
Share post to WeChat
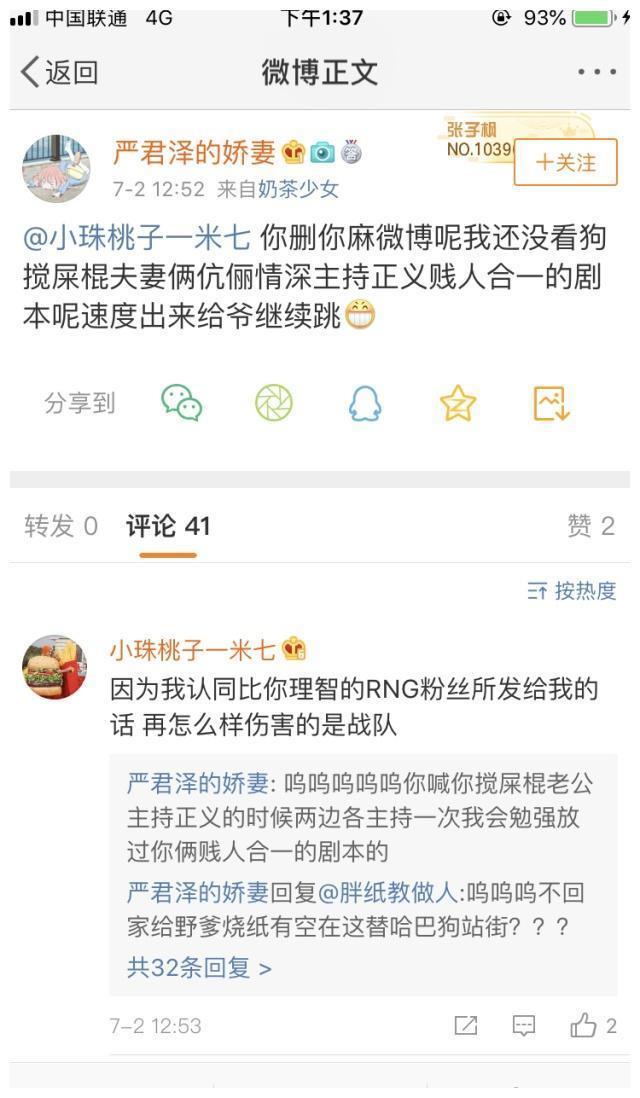[182, 403]
